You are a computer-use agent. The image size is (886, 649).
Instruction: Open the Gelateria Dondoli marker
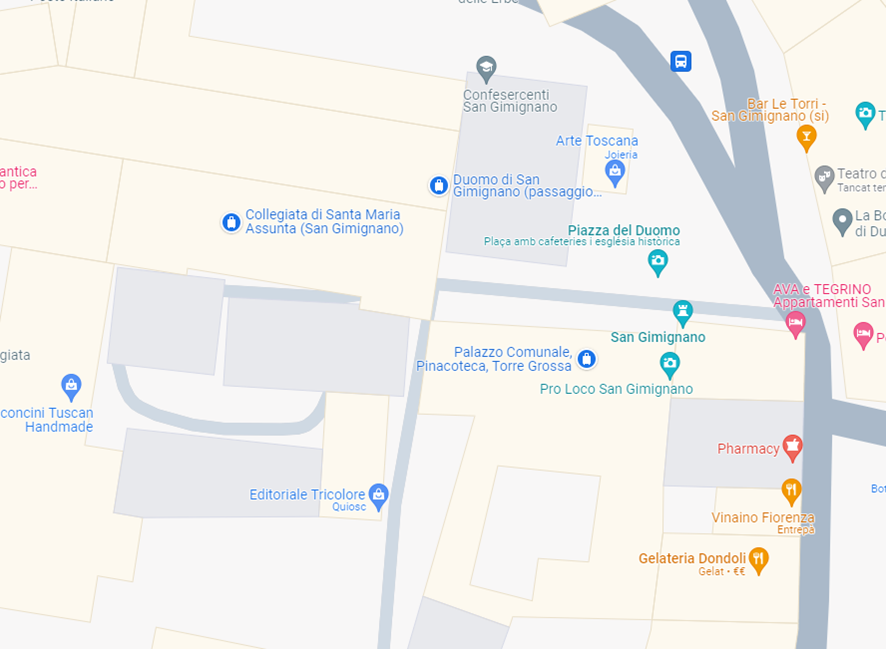point(759,559)
